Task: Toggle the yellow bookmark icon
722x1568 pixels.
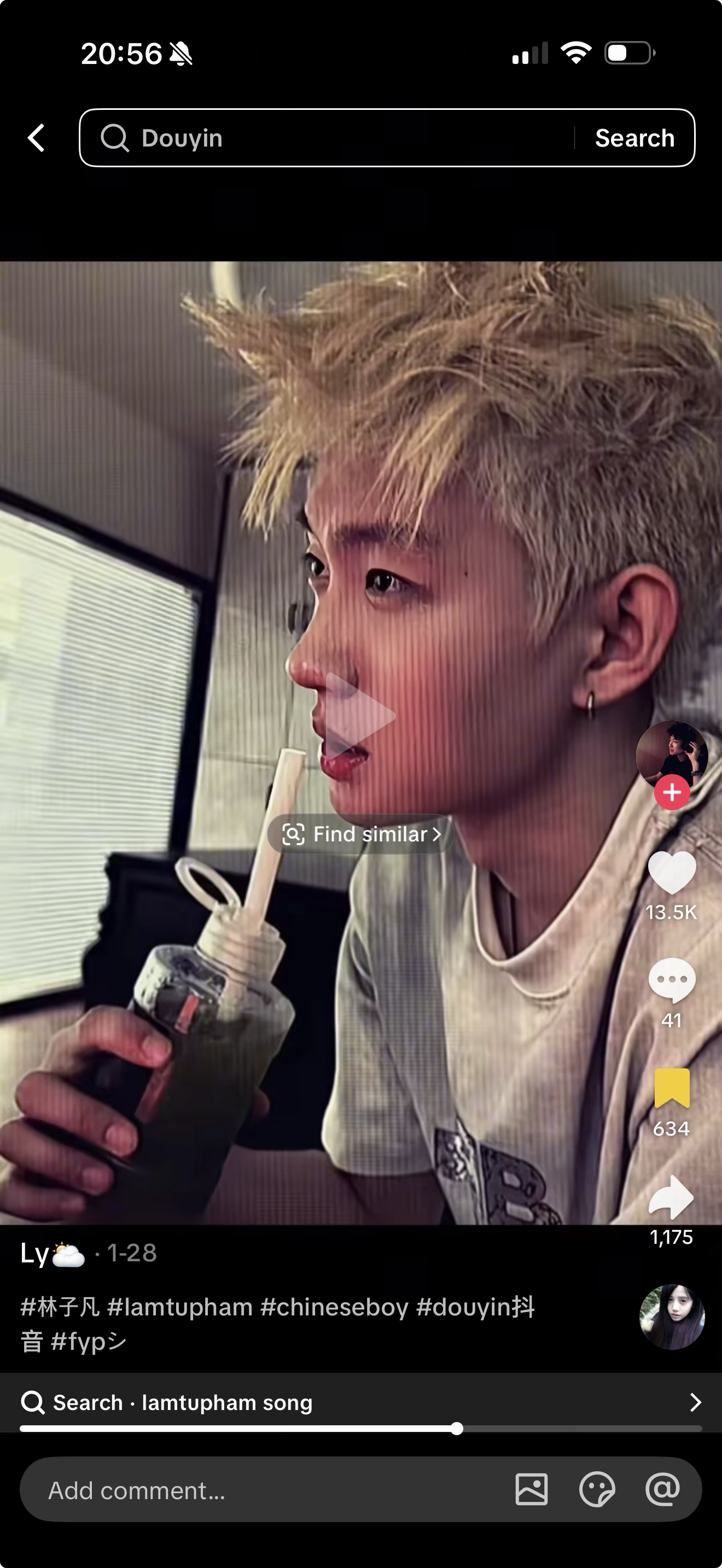Action: point(672,1089)
